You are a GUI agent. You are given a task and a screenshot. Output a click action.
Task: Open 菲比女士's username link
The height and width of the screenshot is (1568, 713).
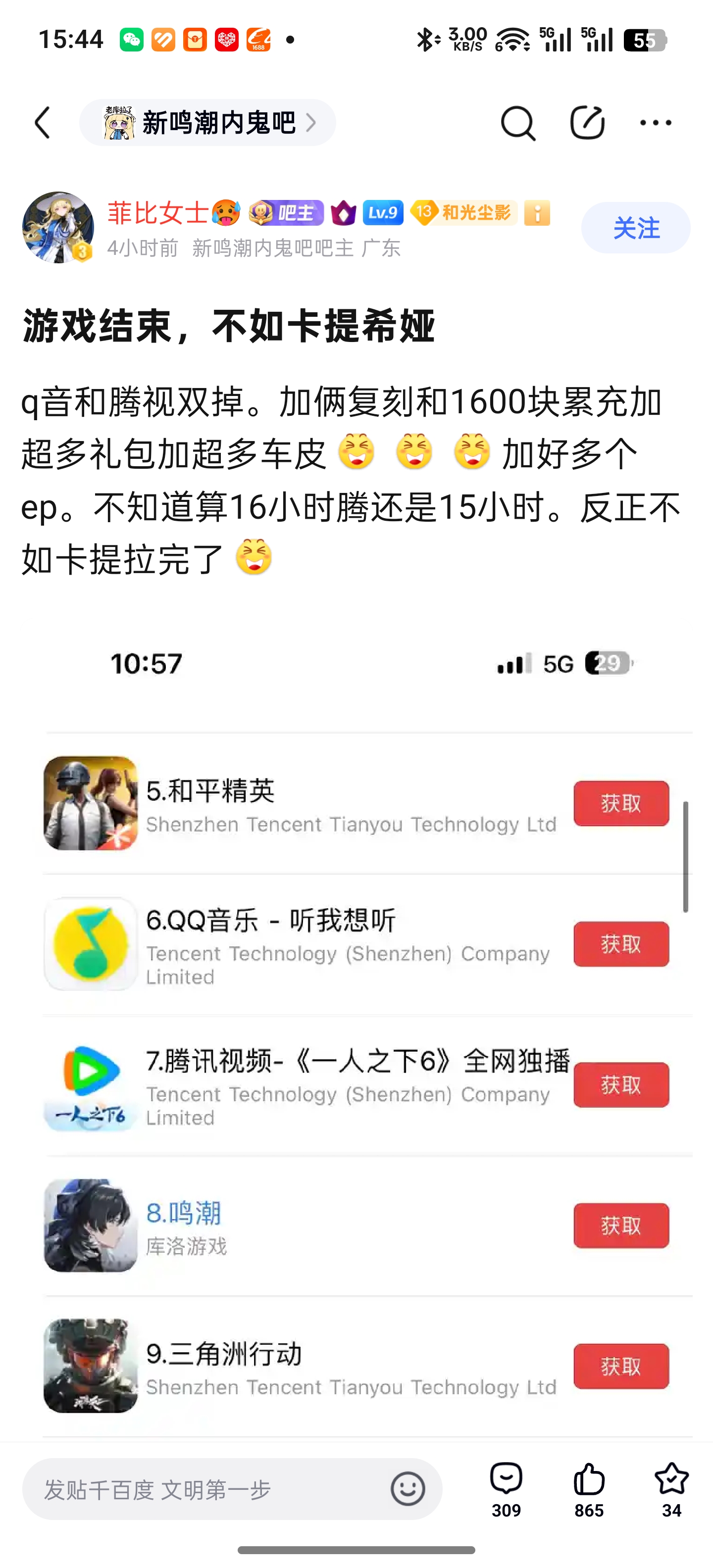click(158, 213)
